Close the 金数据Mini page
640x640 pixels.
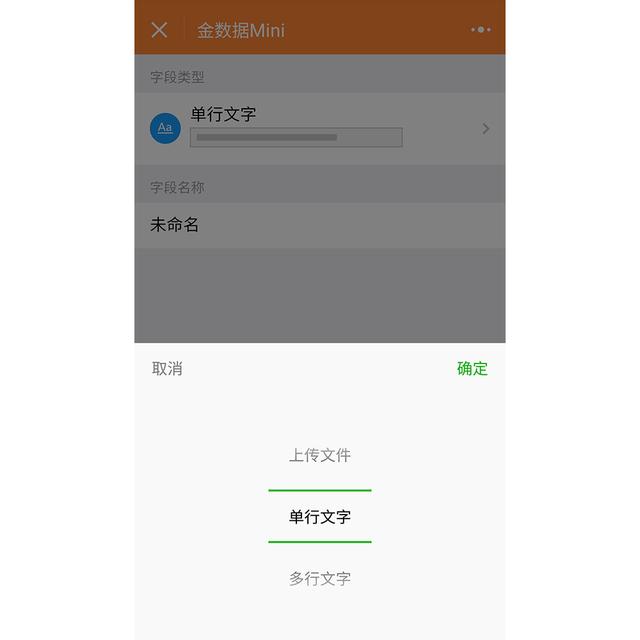(x=159, y=29)
